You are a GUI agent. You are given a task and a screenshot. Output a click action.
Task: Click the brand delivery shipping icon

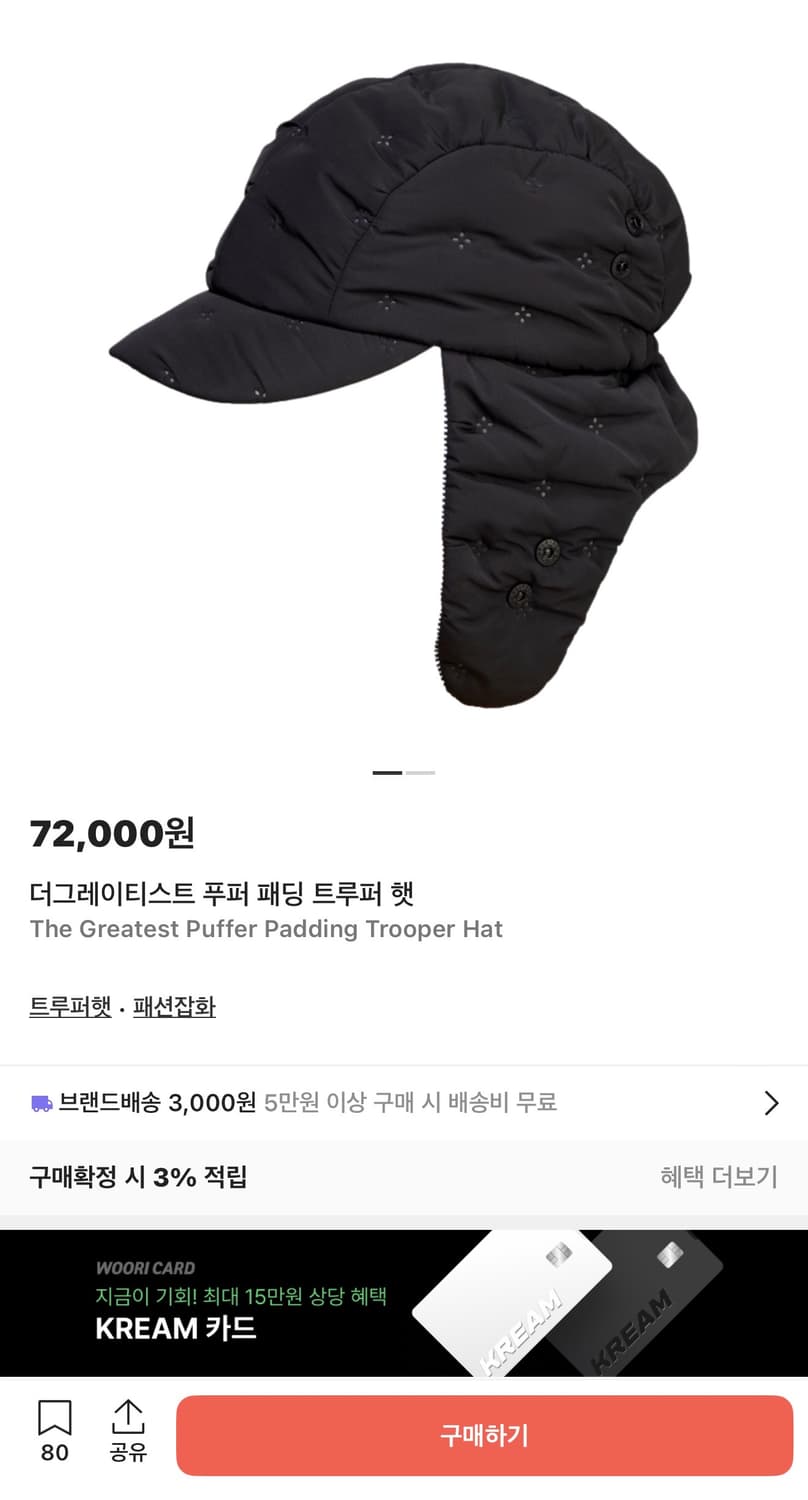tap(41, 1102)
